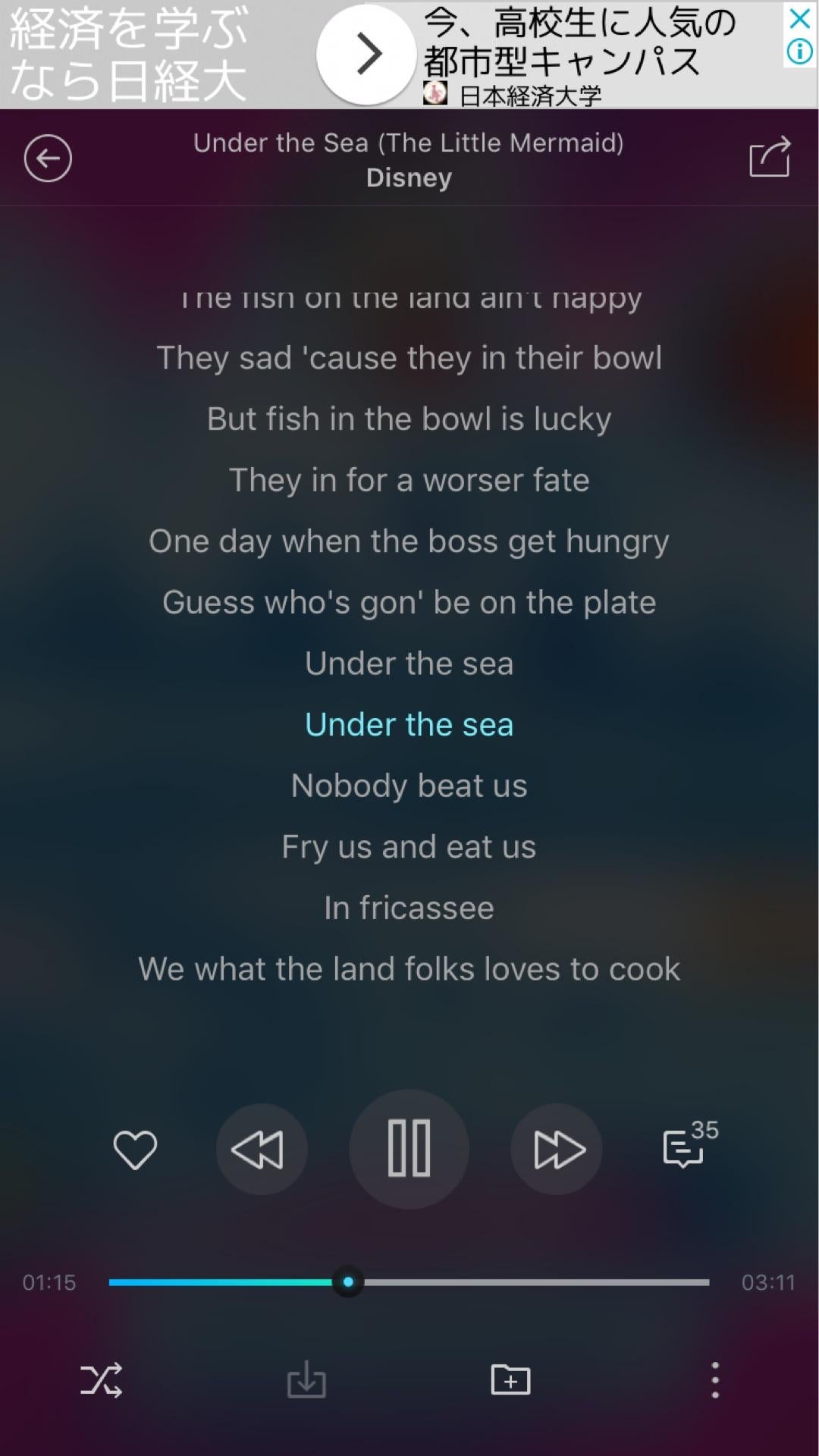Image resolution: width=819 pixels, height=1456 pixels.
Task: Tap the playback progress slider
Action: tap(409, 1282)
